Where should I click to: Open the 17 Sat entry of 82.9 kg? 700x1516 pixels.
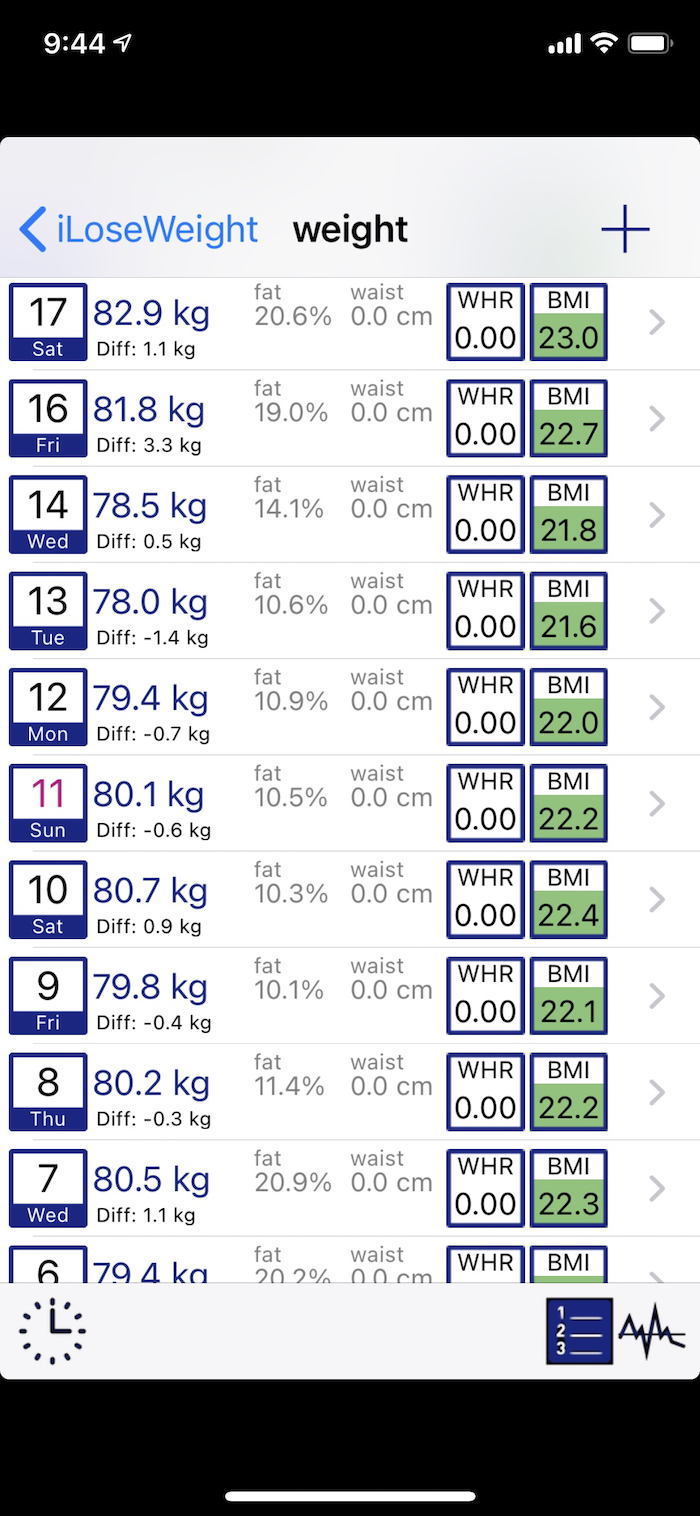[x=350, y=322]
